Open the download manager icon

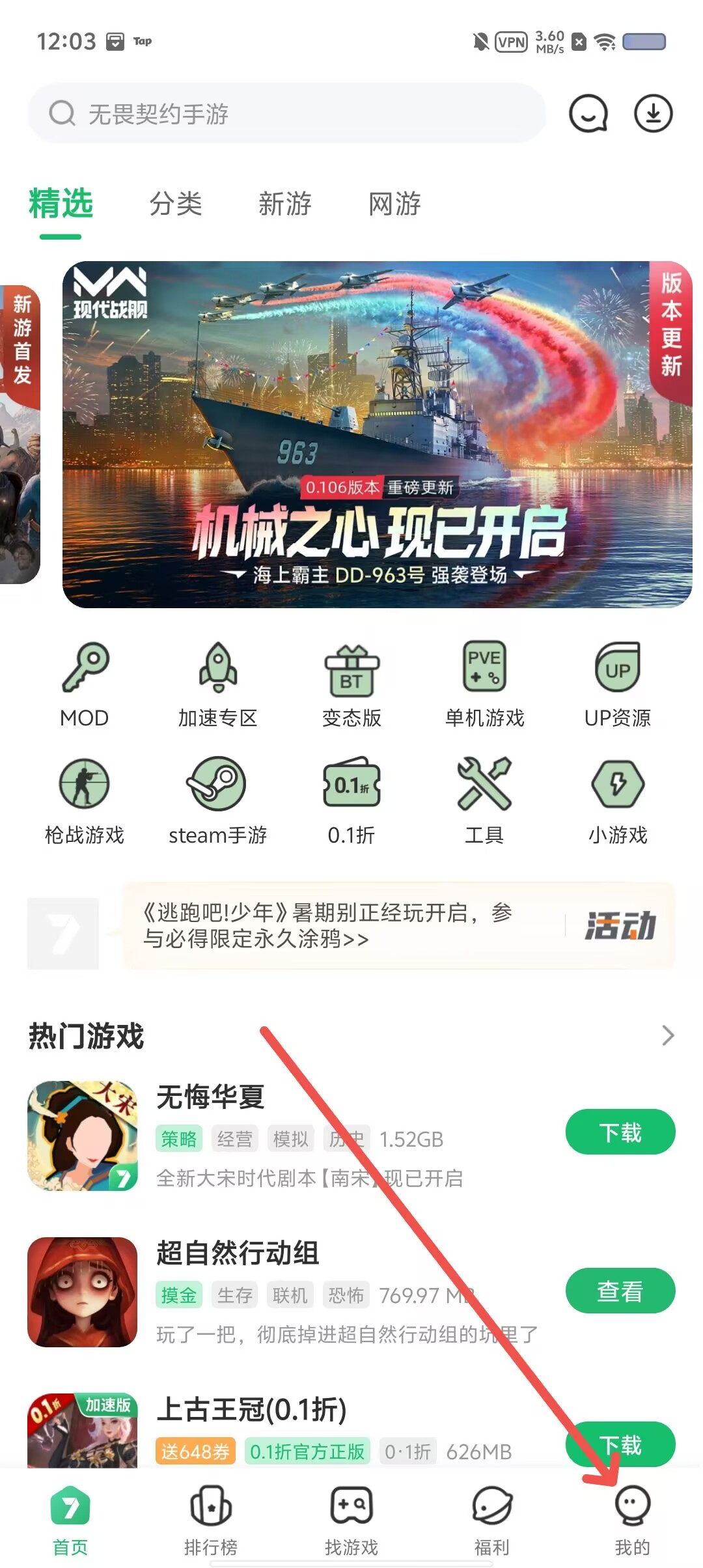point(653,113)
